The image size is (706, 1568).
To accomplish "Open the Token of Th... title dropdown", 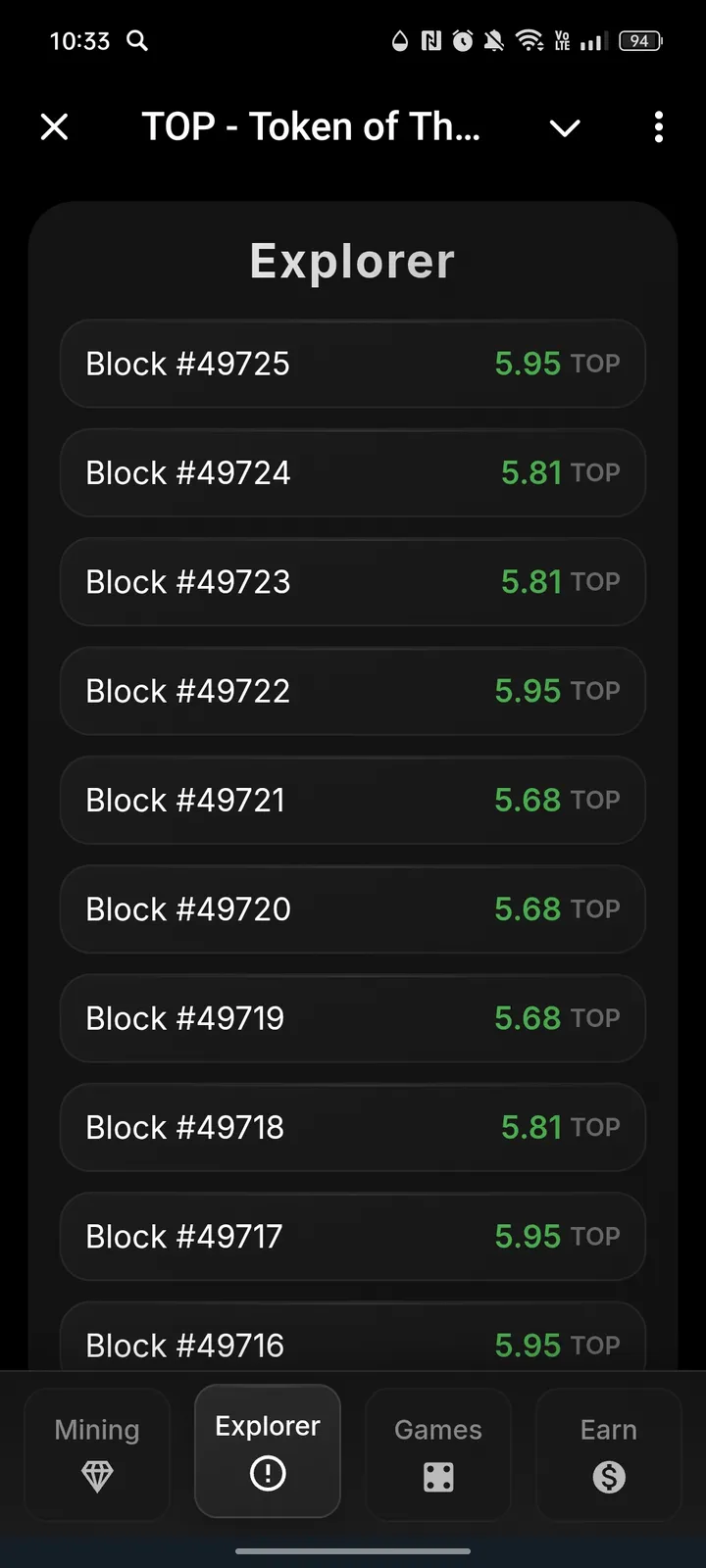I will click(565, 127).
